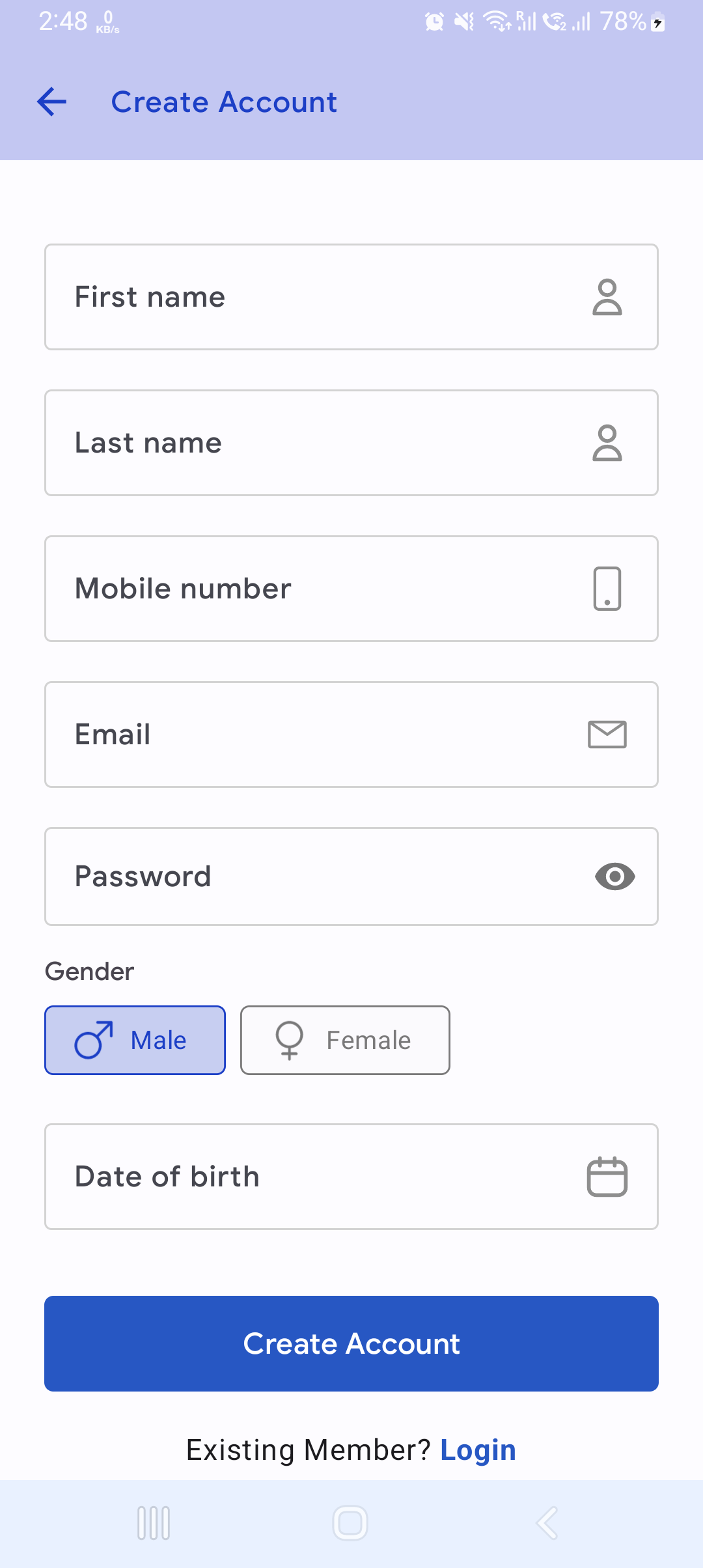Image resolution: width=703 pixels, height=1568 pixels.
Task: Select the Email input field
Action: click(351, 735)
